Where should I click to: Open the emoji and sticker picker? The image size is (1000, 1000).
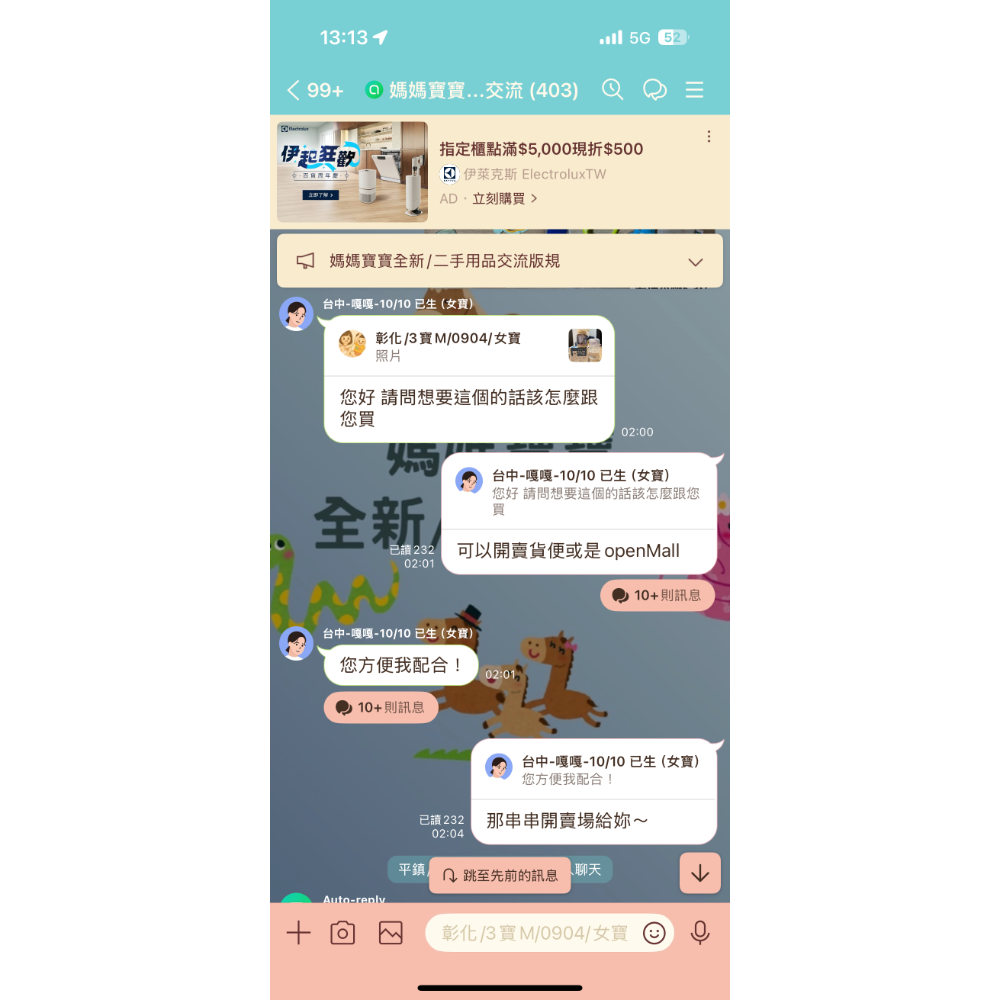pyautogui.click(x=654, y=933)
